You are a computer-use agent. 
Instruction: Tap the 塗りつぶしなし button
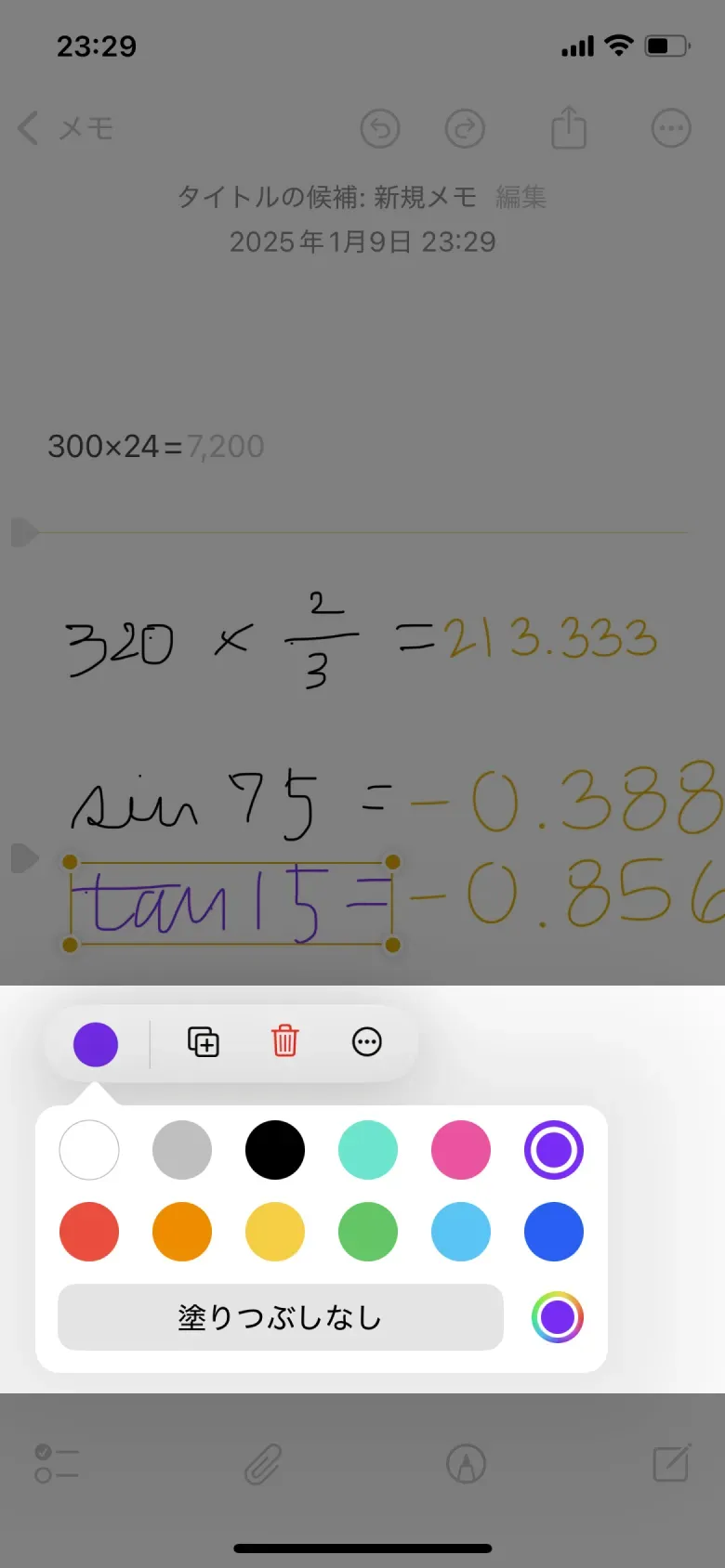click(x=281, y=1317)
